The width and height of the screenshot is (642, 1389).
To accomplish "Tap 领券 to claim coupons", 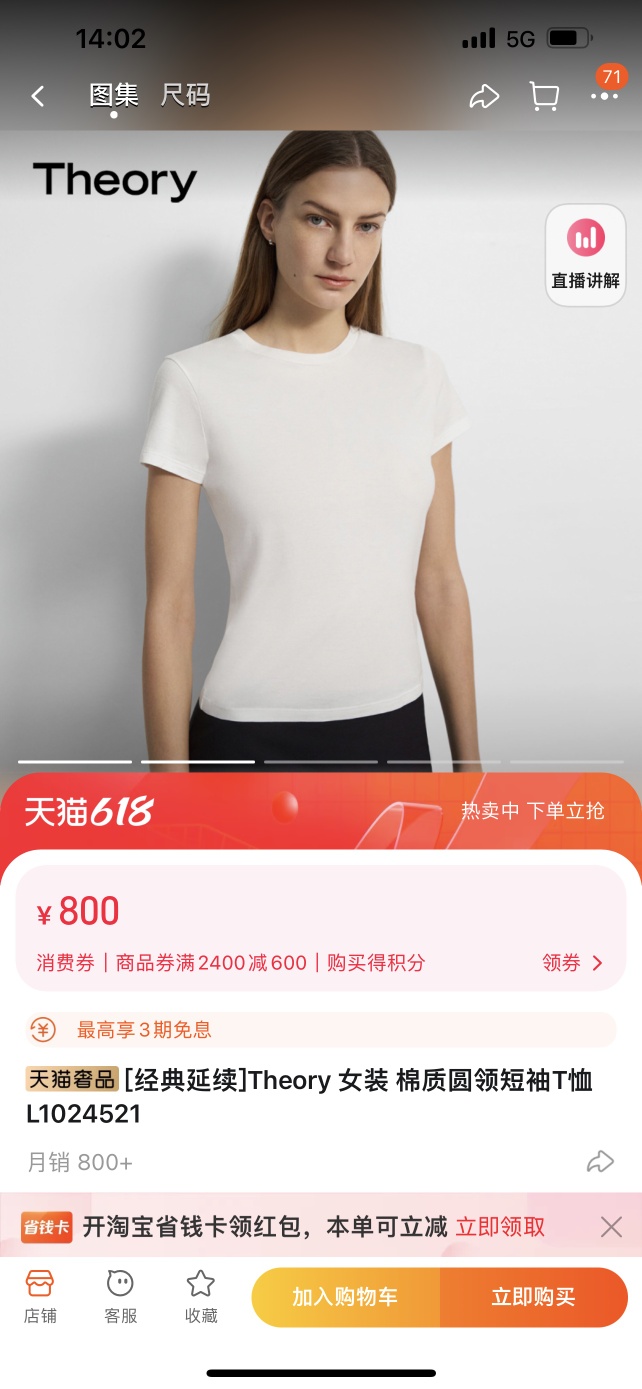I will click(x=573, y=962).
